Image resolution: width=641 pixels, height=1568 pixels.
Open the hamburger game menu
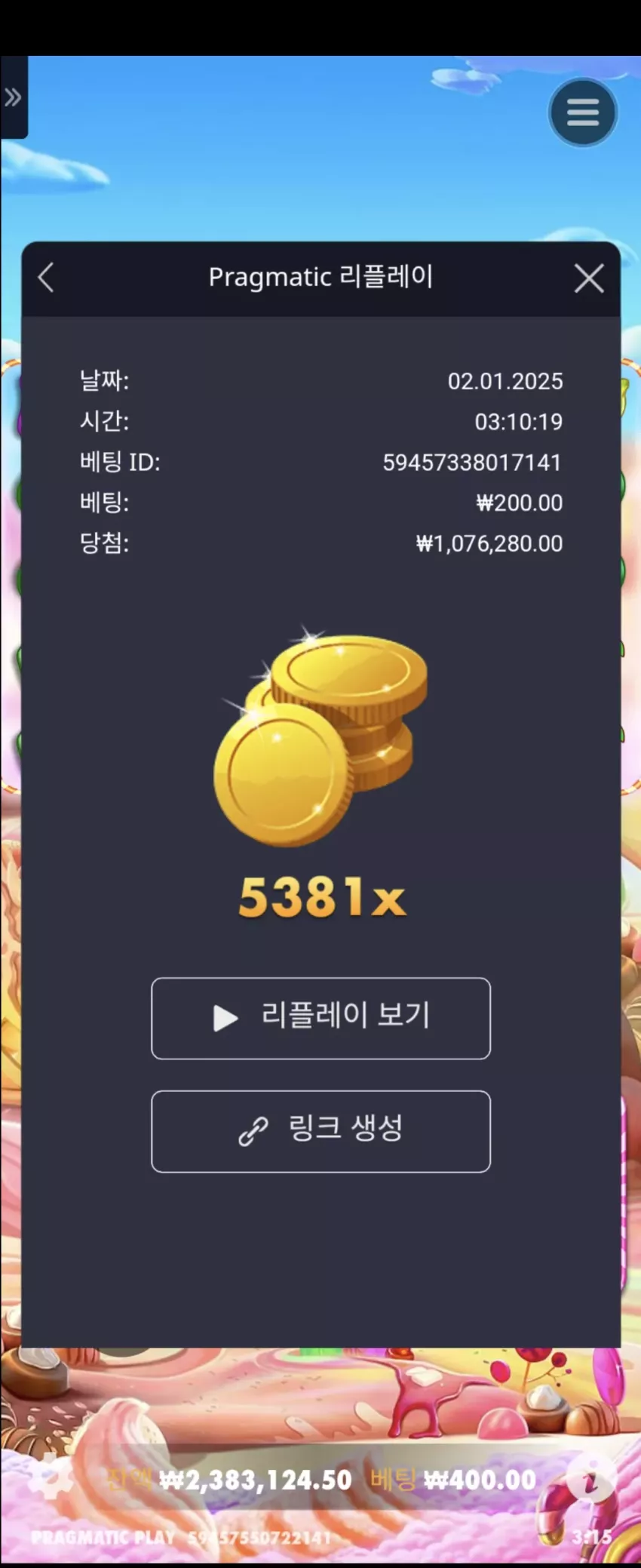click(x=582, y=113)
